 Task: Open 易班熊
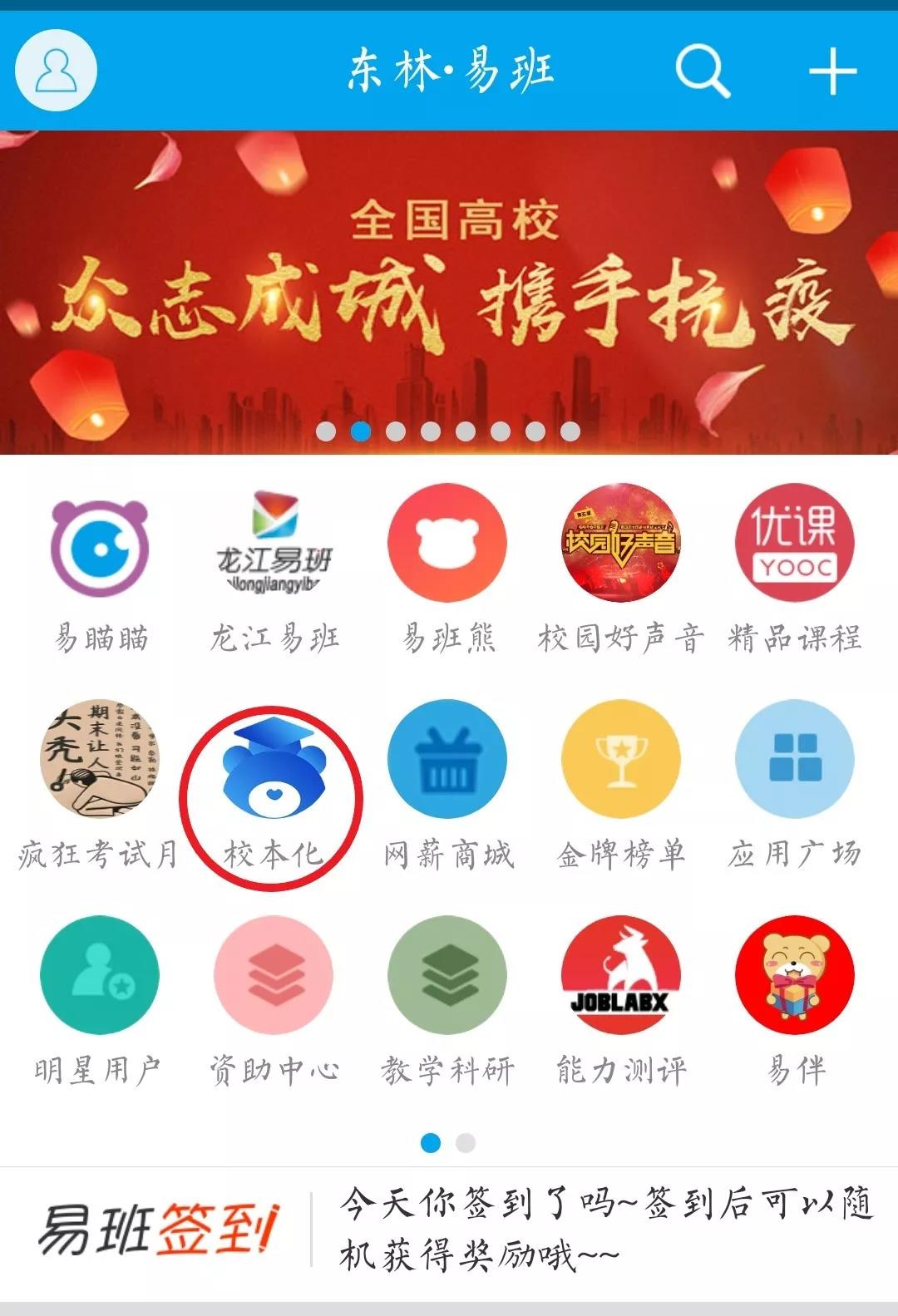(447, 545)
